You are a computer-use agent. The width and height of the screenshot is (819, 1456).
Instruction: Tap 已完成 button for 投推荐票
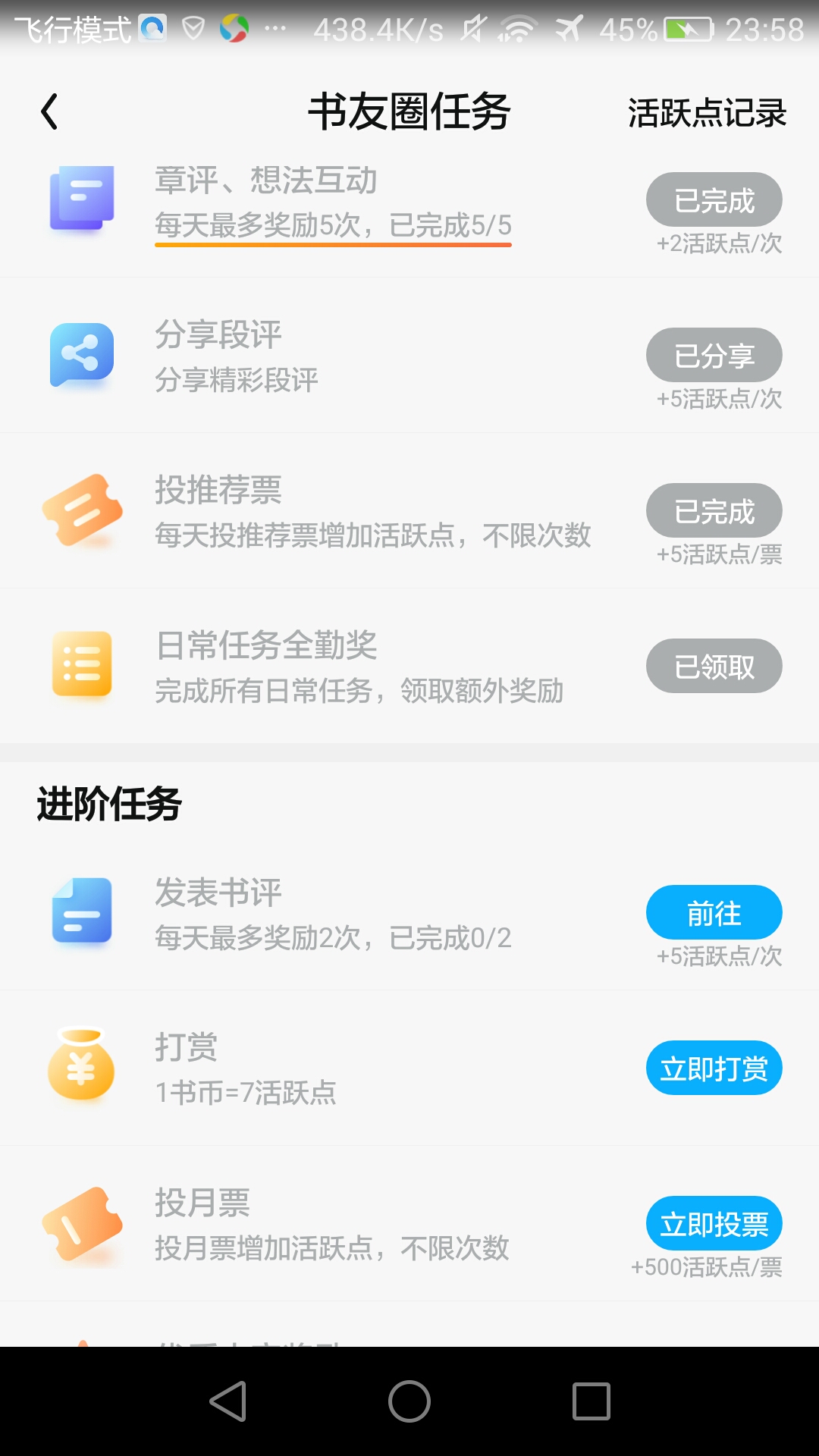click(714, 510)
